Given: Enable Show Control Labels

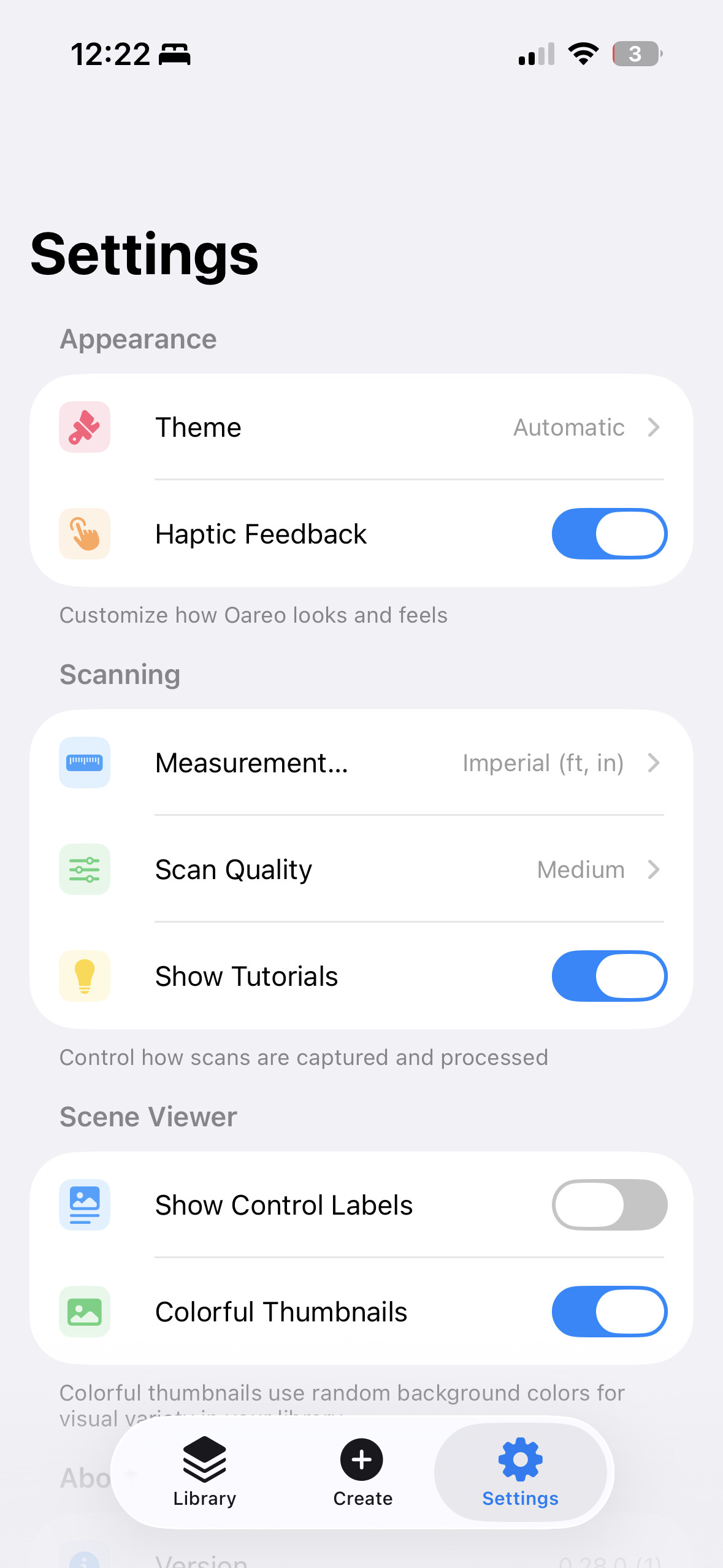Looking at the screenshot, I should click(609, 1205).
